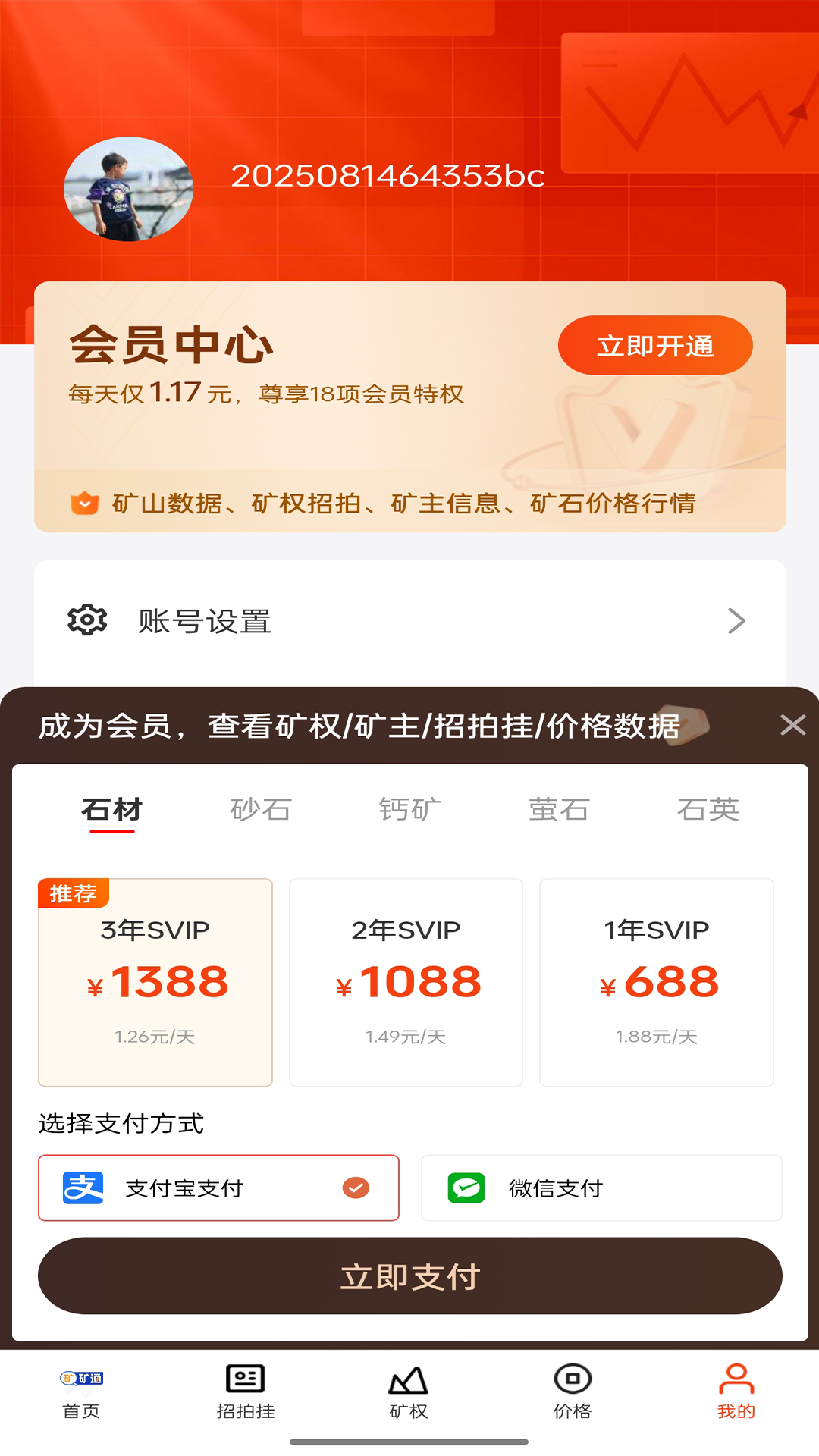This screenshot has width=819, height=1456.
Task: Switch to the 砂石 category tab
Action: click(261, 810)
